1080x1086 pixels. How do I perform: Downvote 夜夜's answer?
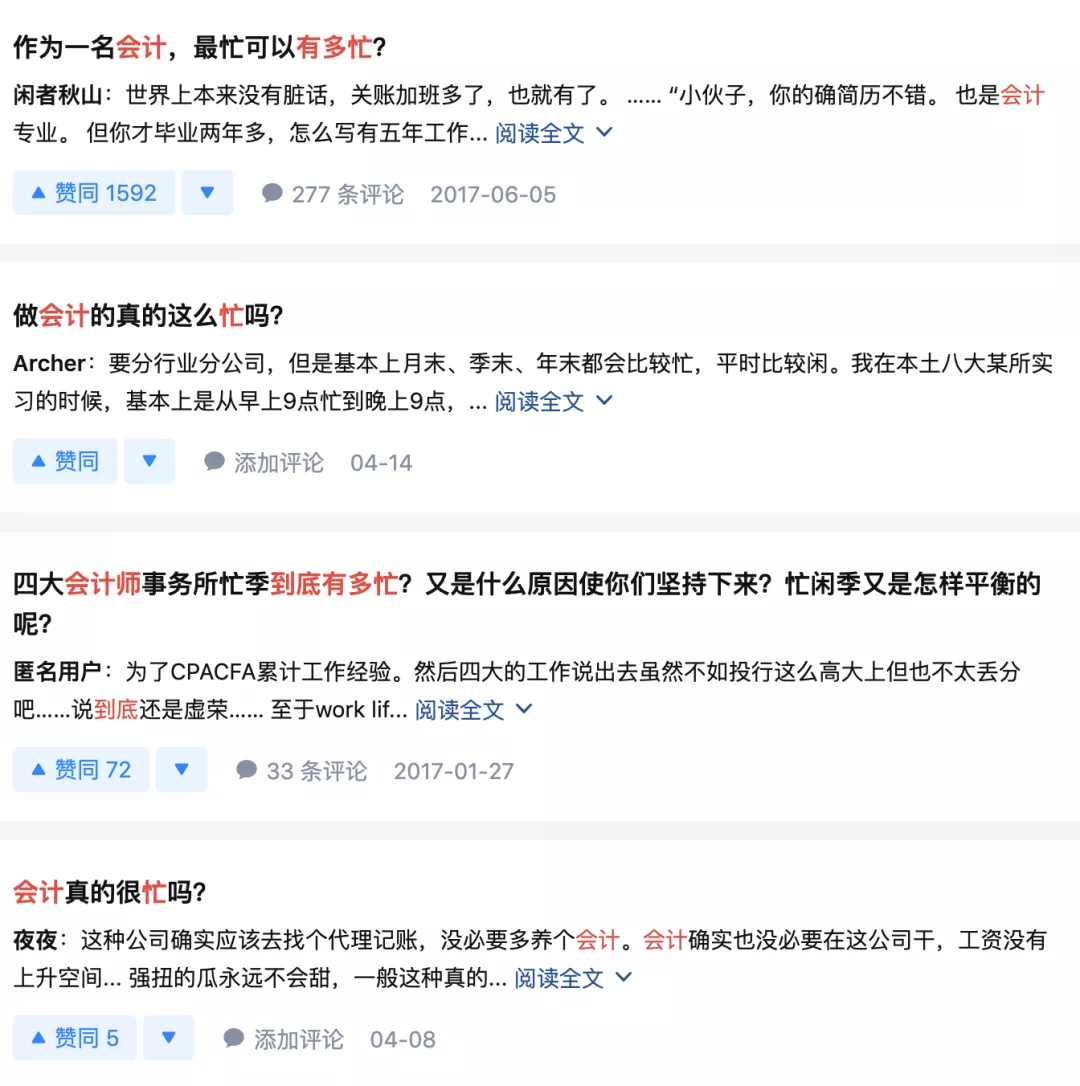[168, 1038]
